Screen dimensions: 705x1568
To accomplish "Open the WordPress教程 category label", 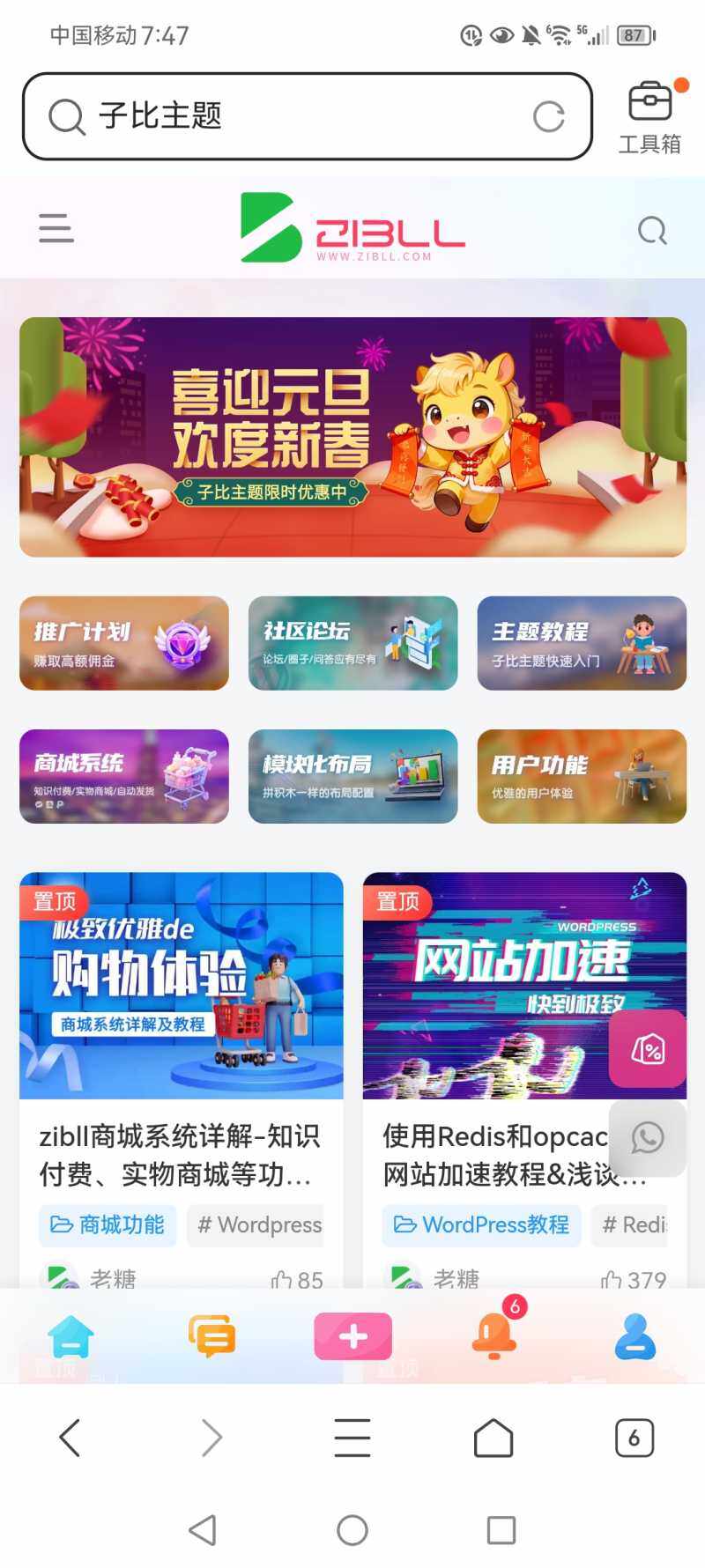I will [x=480, y=1225].
